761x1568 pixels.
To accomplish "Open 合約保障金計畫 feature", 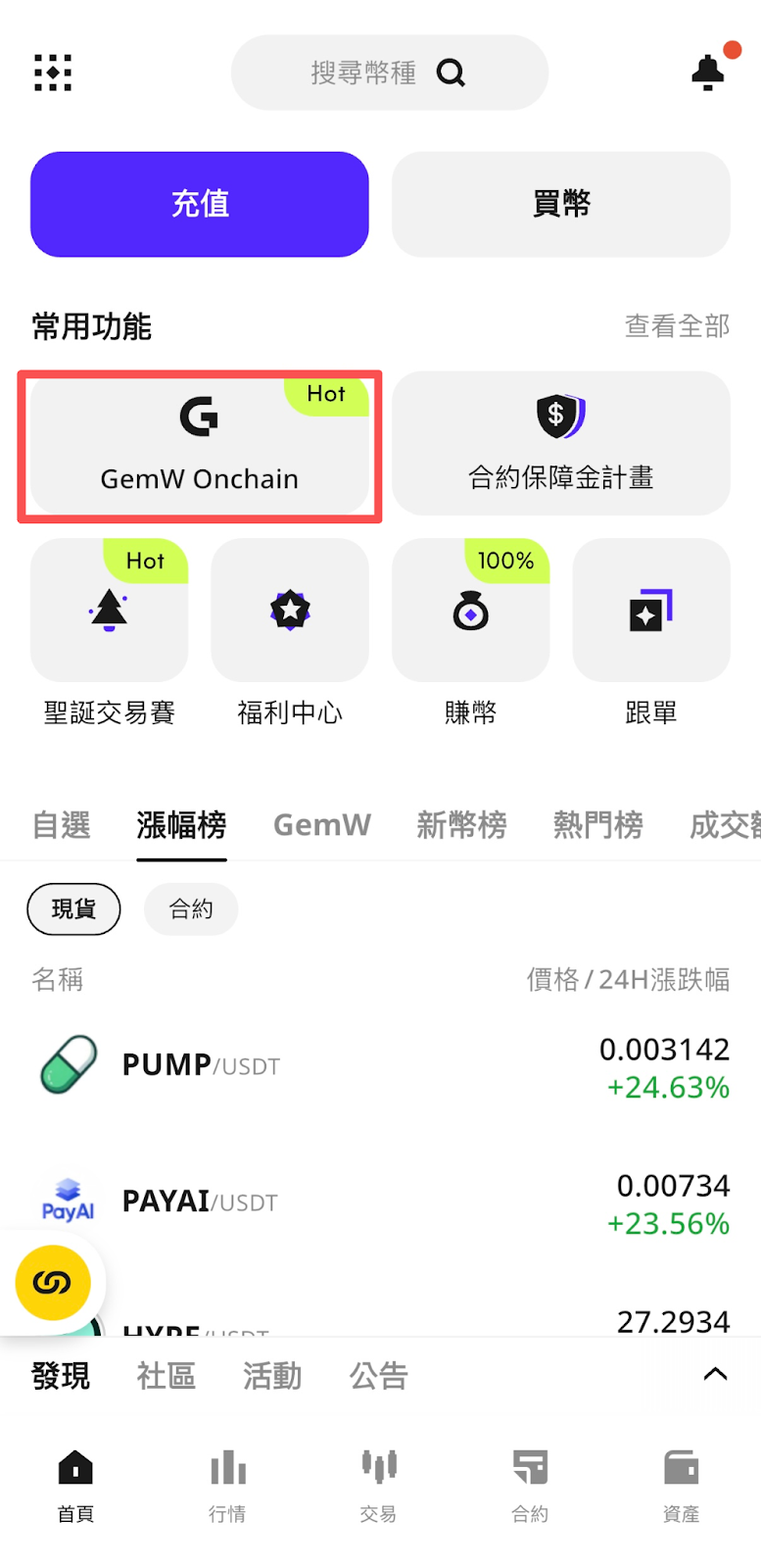I will tap(560, 443).
